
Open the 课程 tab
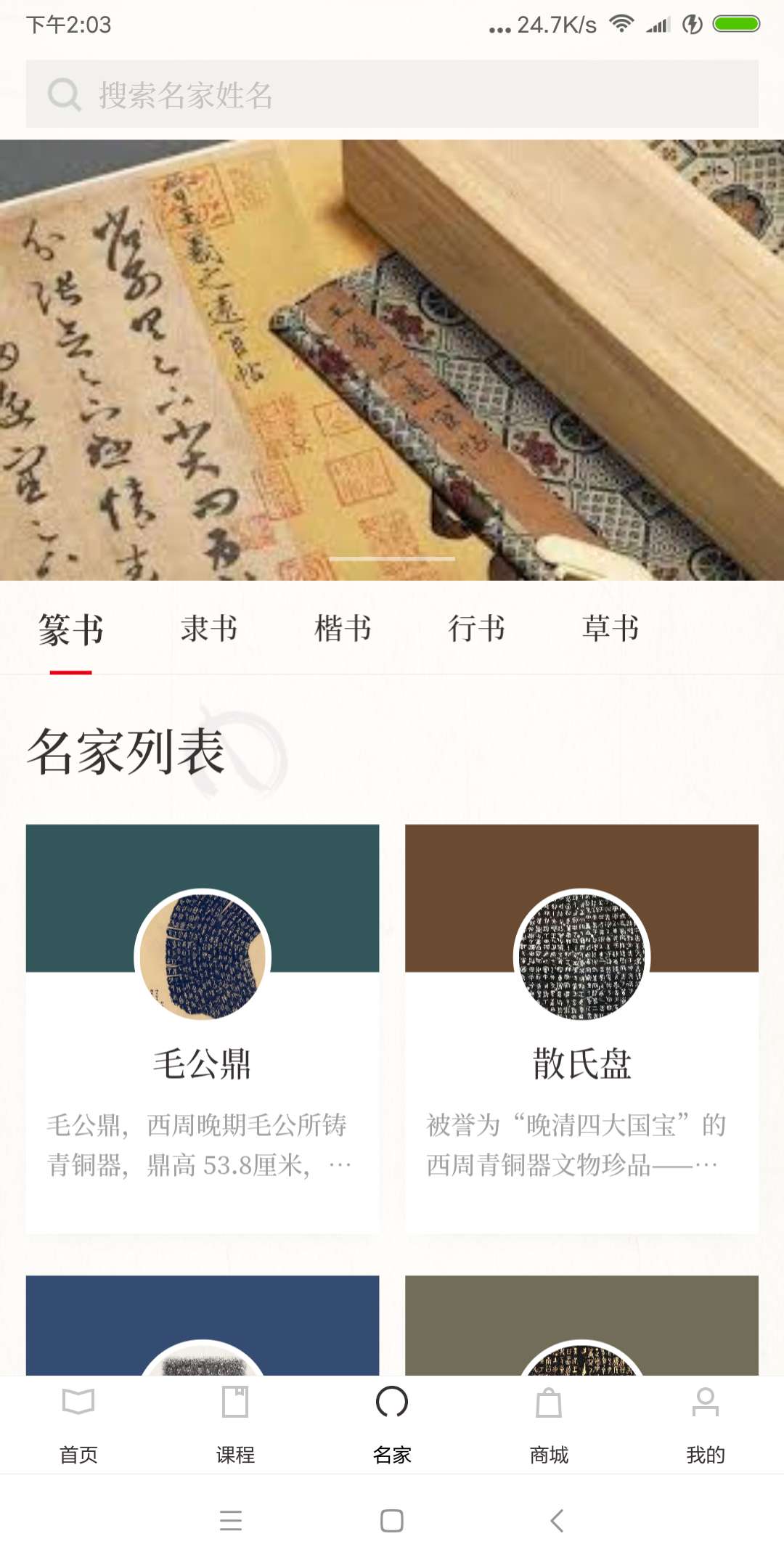(235, 1424)
